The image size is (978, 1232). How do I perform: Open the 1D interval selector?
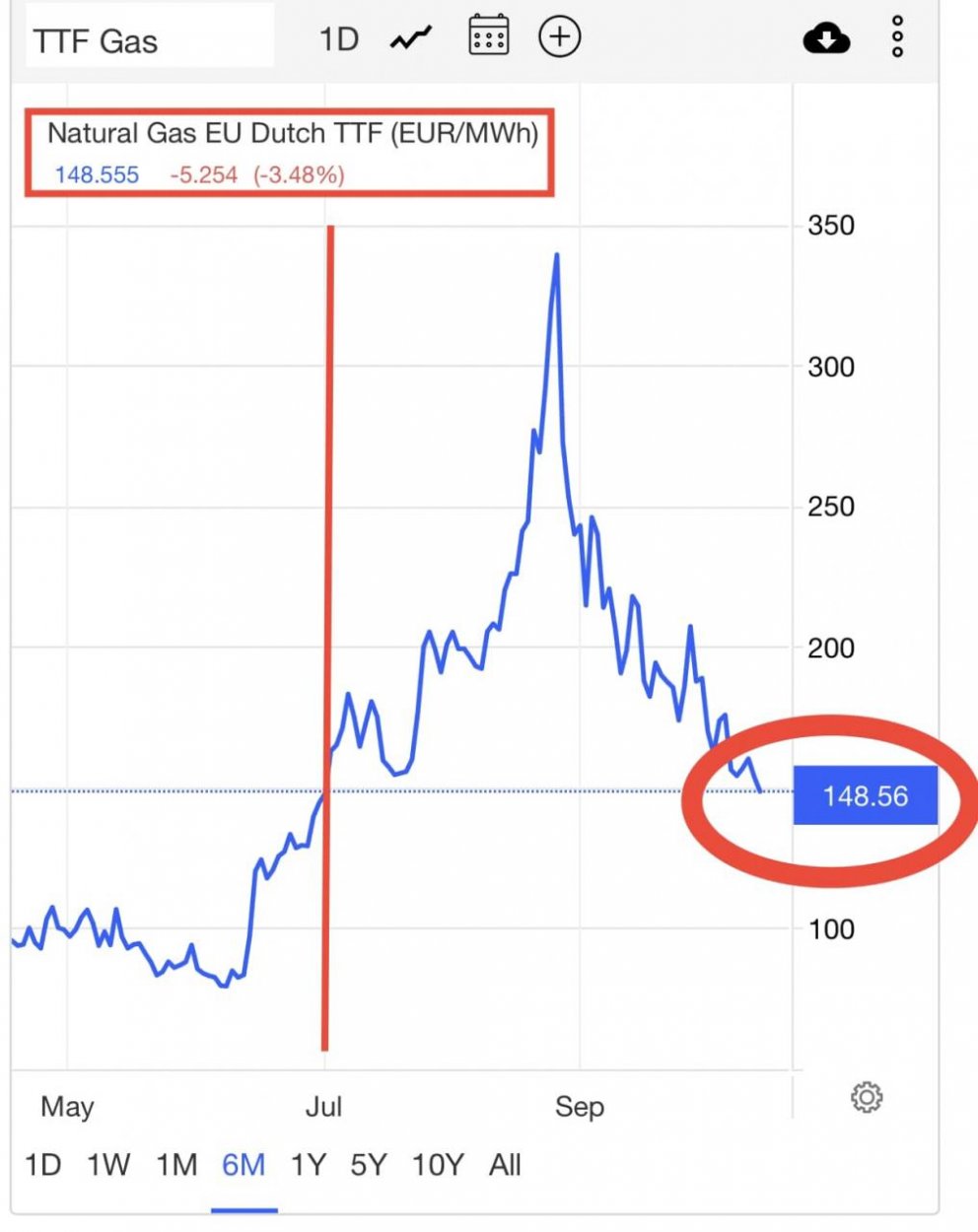click(x=338, y=39)
